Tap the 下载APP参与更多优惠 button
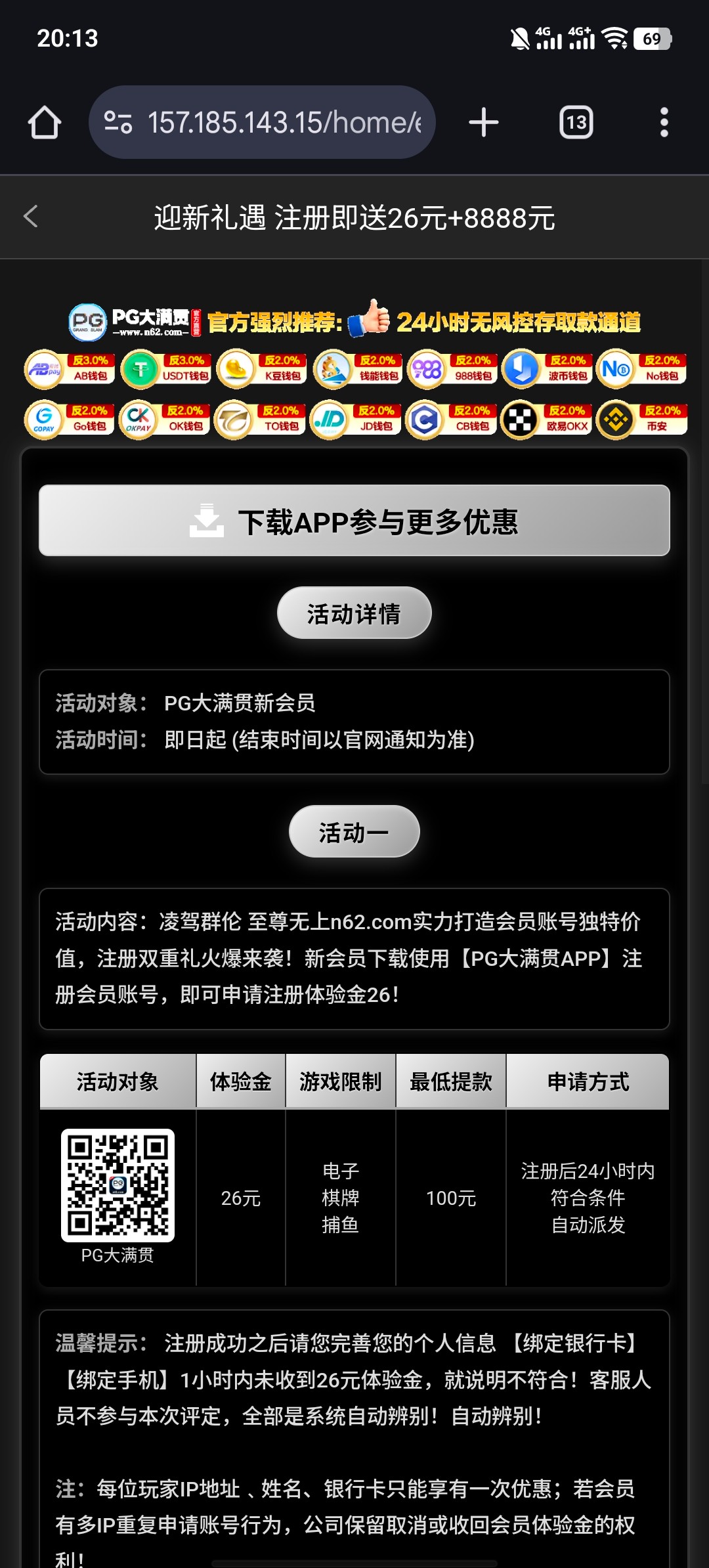The width and height of the screenshot is (709, 1568). [354, 521]
